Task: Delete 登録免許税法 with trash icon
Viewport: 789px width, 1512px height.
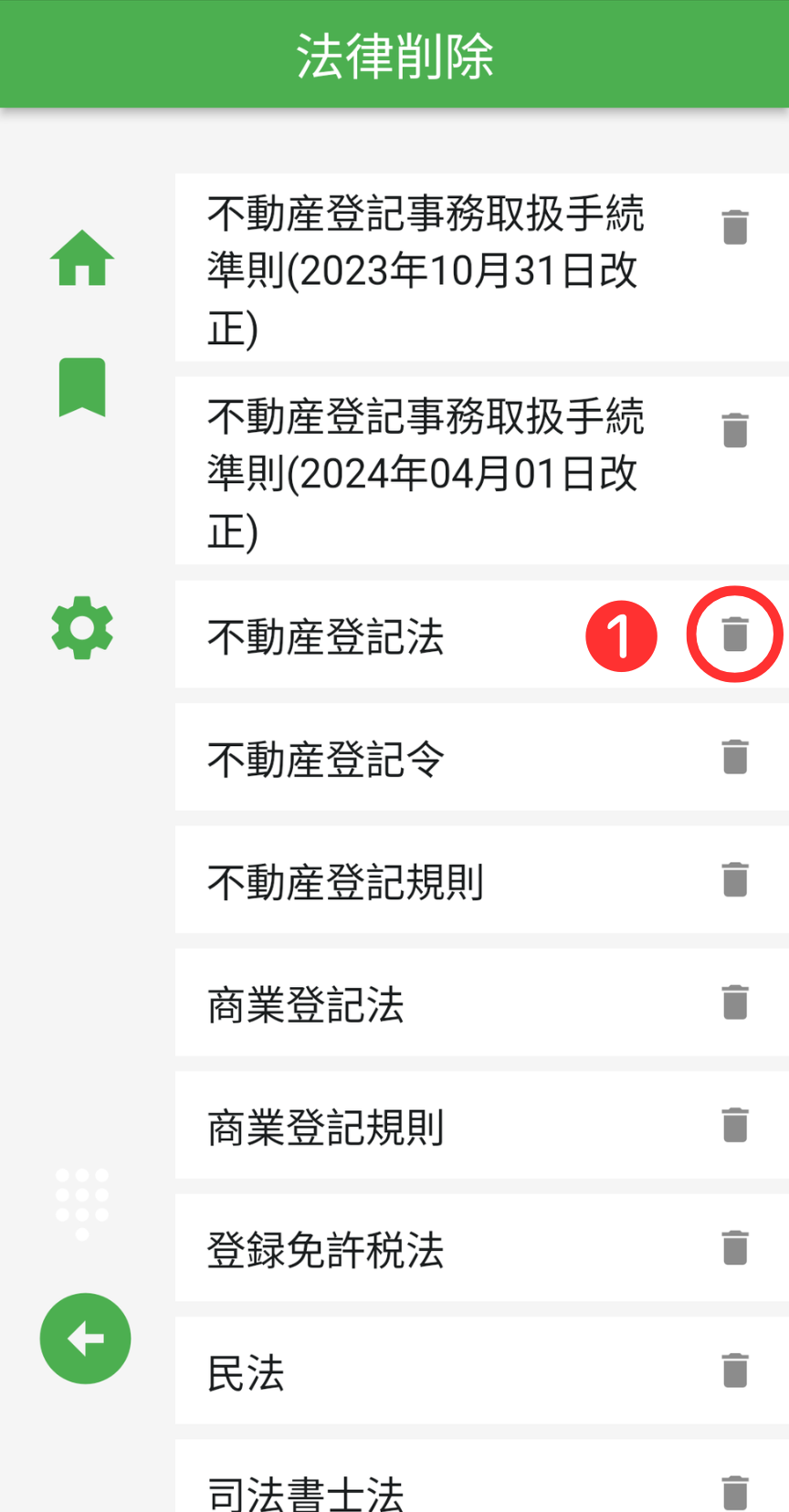Action: coord(735,1247)
